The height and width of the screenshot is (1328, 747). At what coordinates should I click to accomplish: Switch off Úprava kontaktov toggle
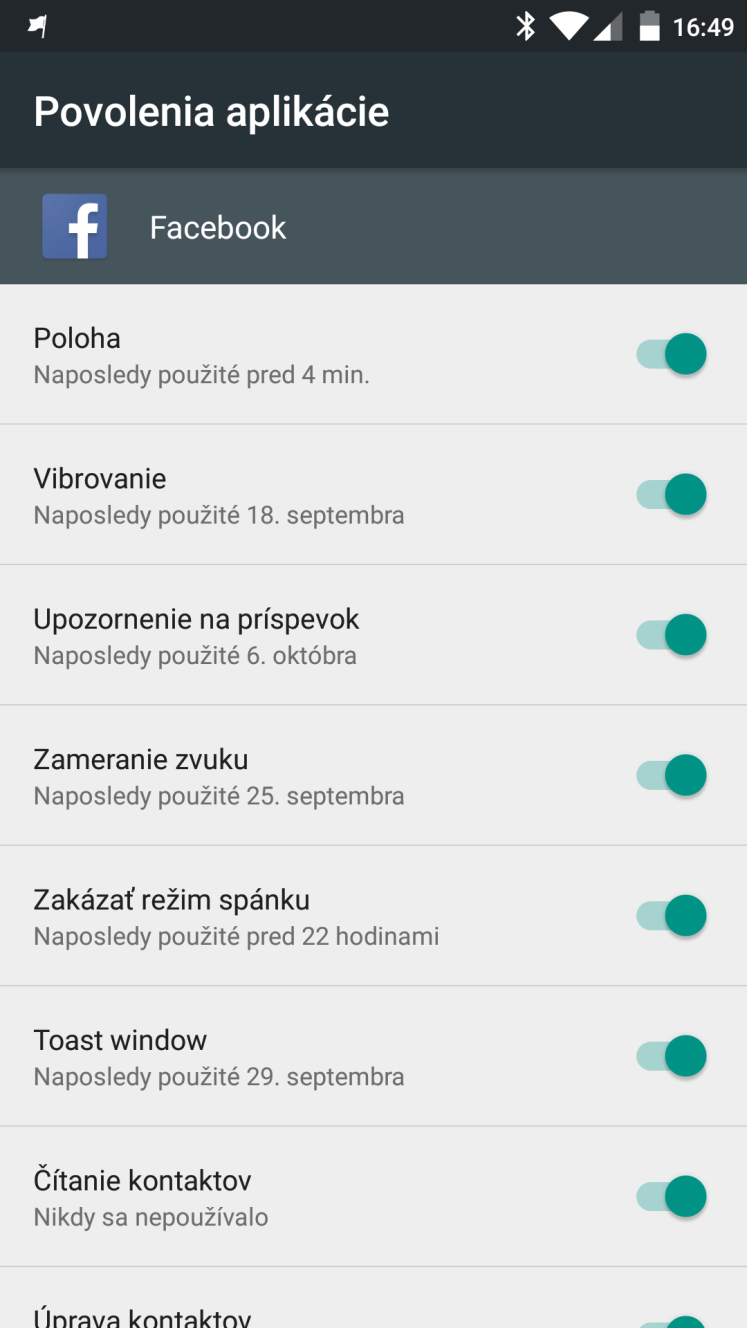tap(671, 1320)
